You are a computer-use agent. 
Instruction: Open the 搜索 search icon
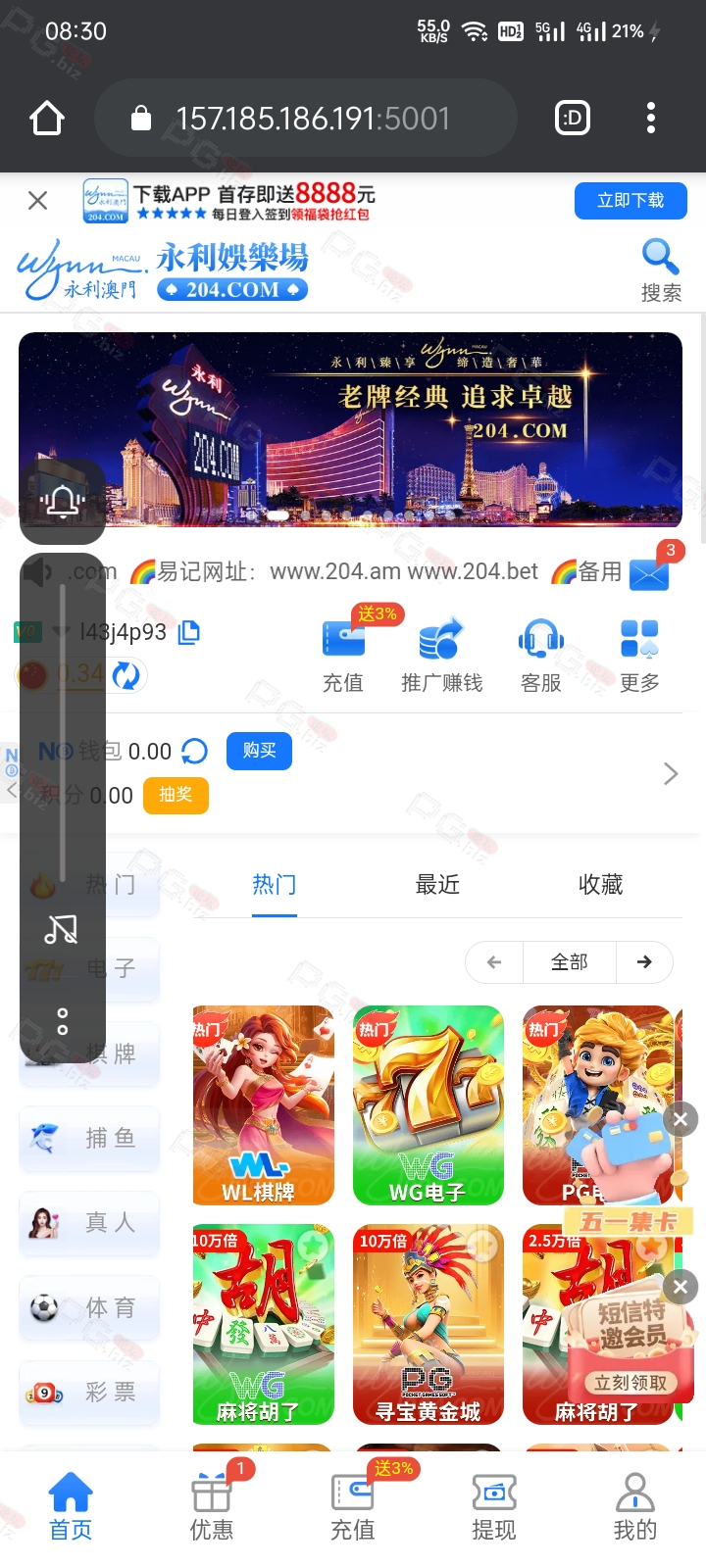point(661,269)
